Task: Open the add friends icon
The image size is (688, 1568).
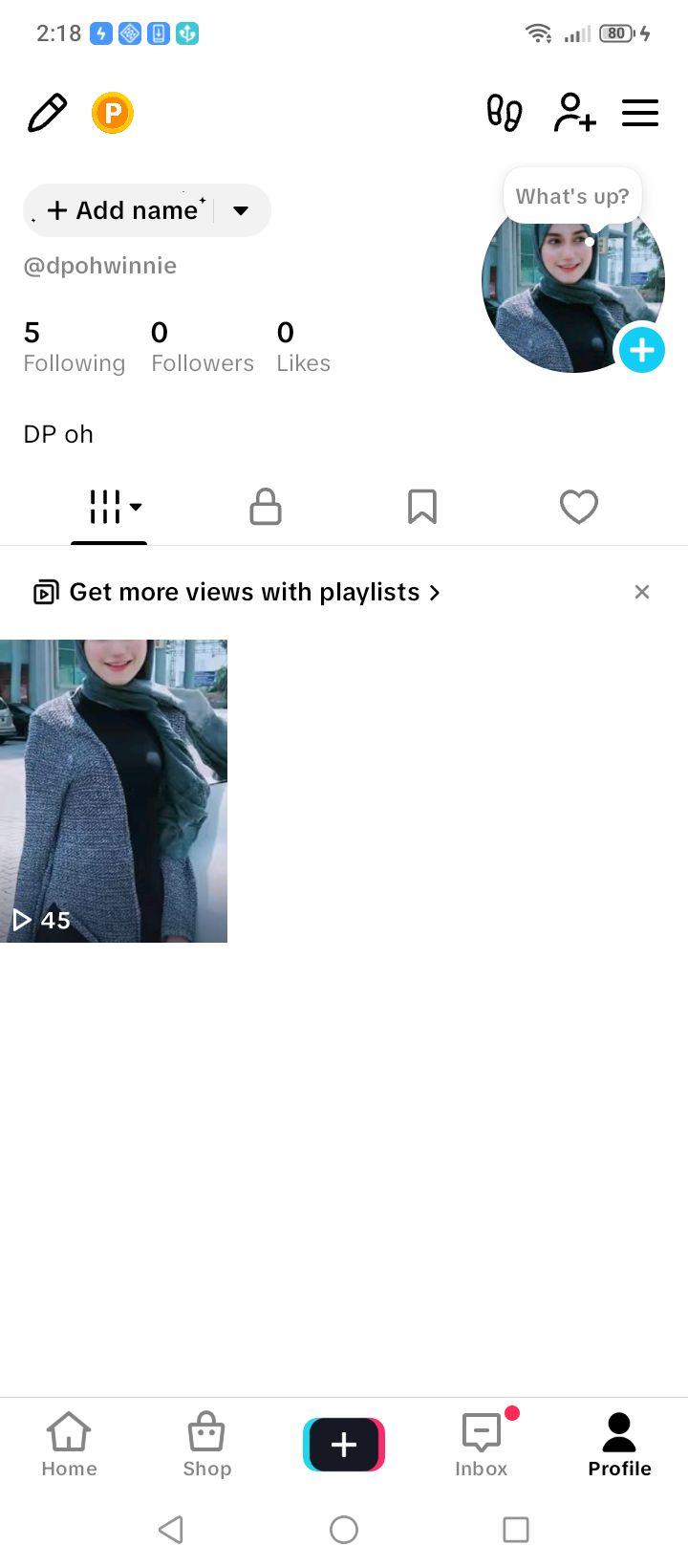Action: coord(575,113)
